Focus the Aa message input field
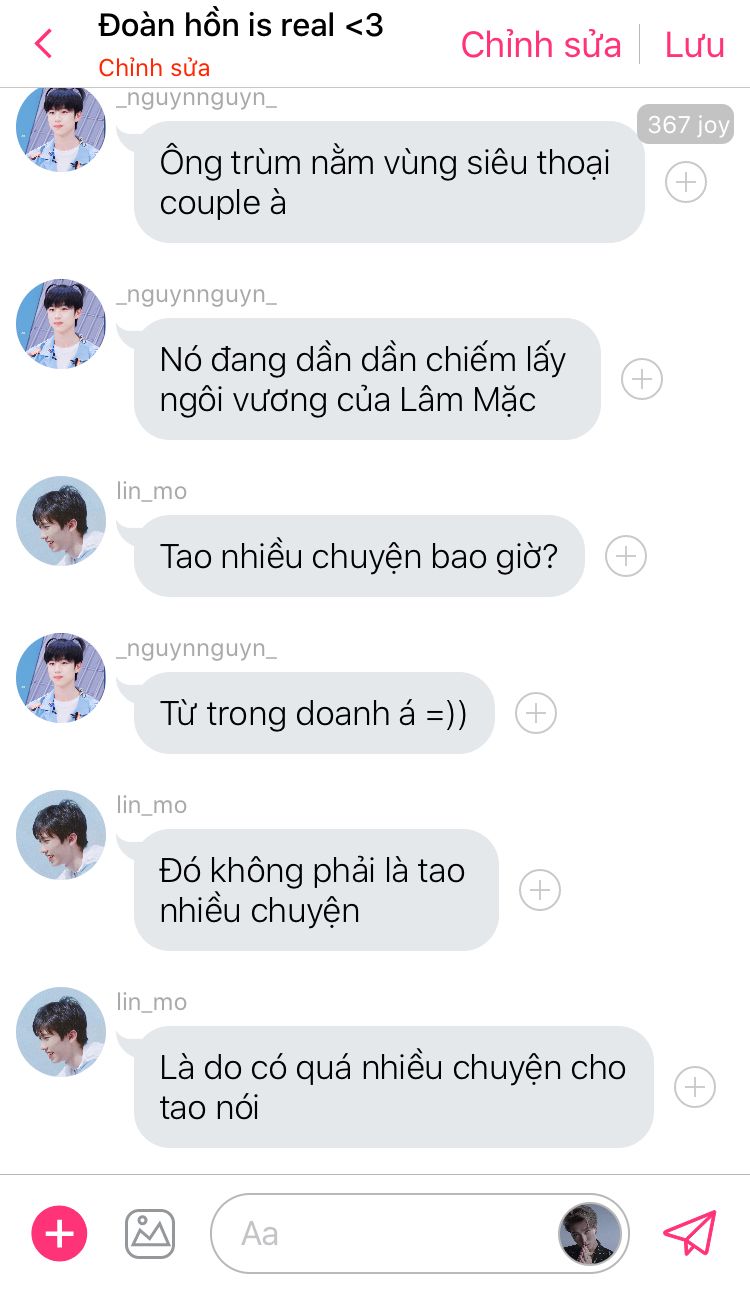This screenshot has height=1294, width=750. 390,1234
